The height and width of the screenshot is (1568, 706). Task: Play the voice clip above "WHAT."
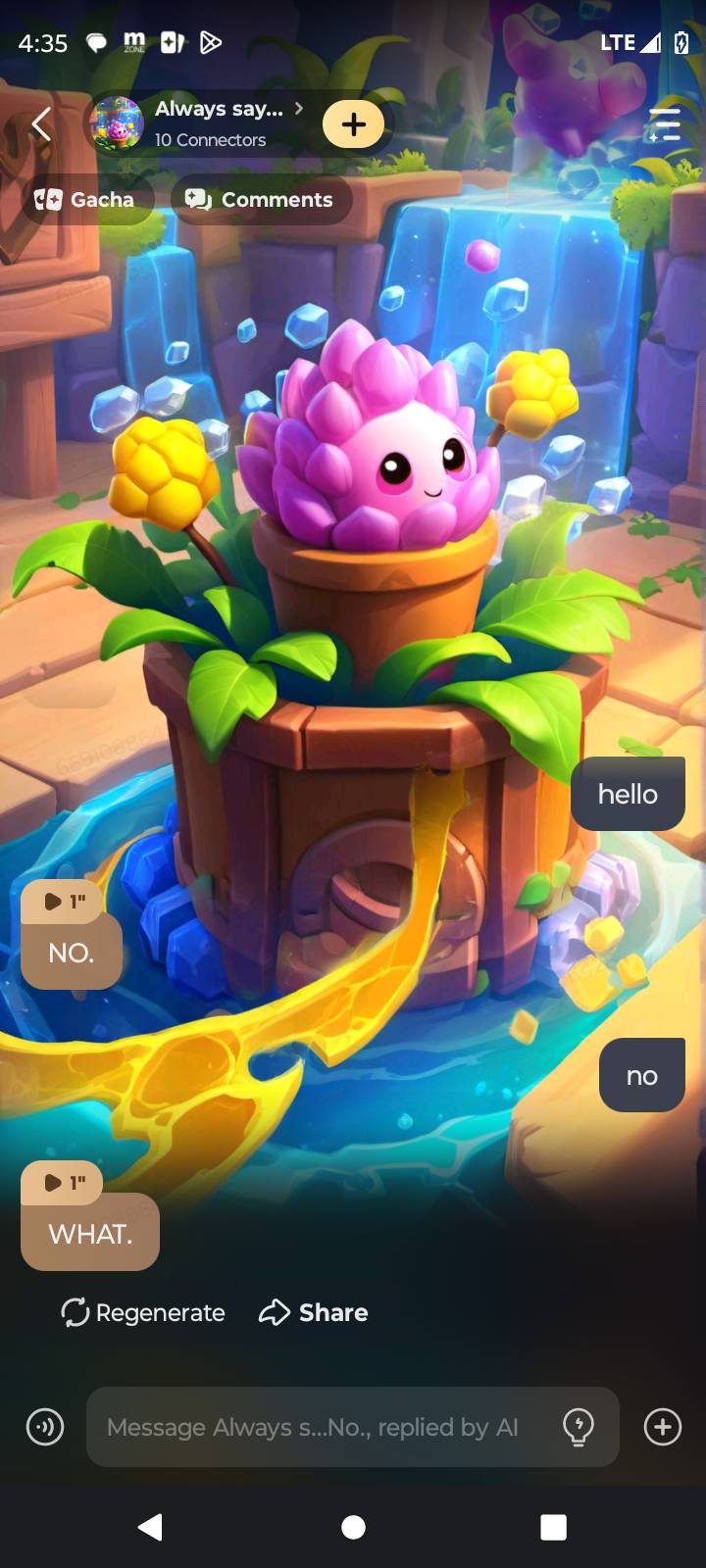point(62,1183)
